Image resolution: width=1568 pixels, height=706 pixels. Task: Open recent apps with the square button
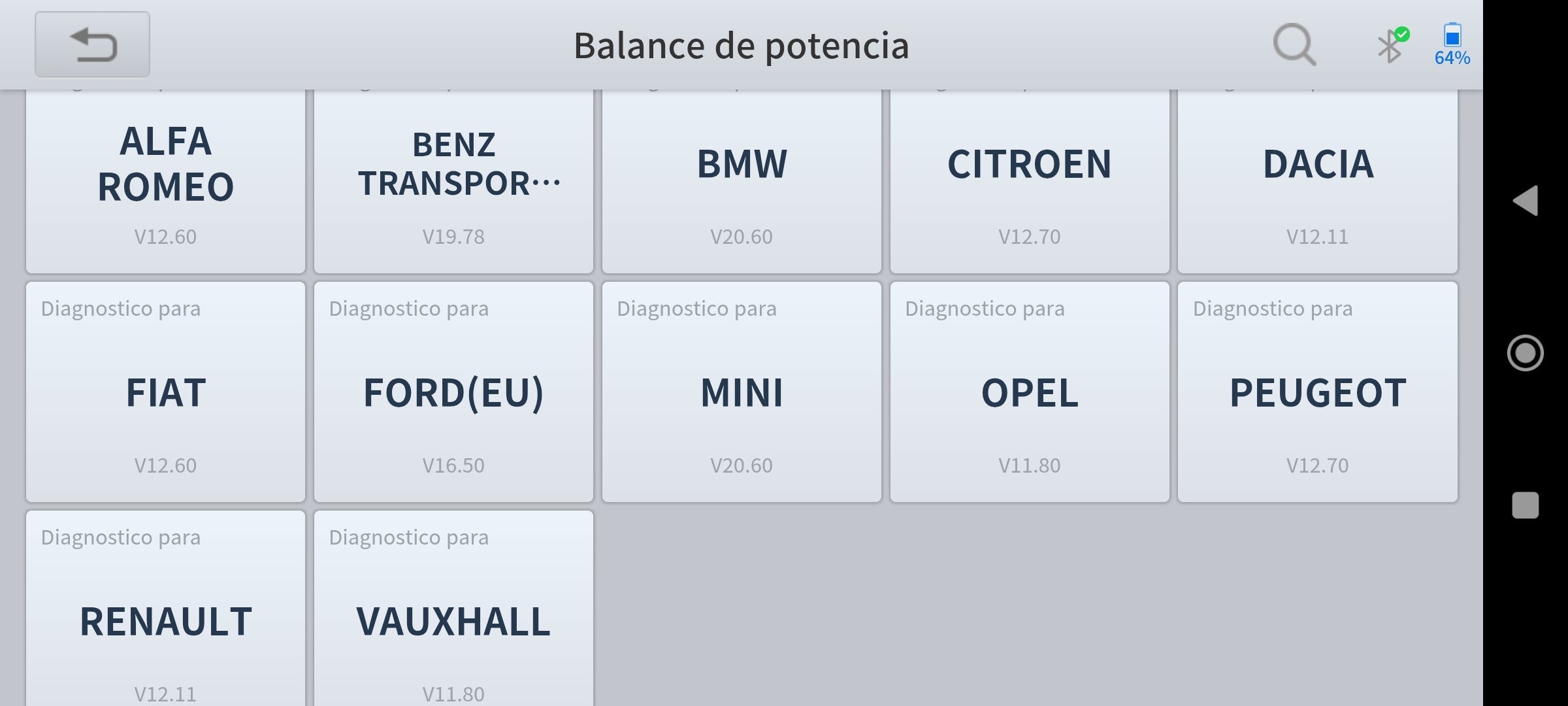[x=1525, y=505]
